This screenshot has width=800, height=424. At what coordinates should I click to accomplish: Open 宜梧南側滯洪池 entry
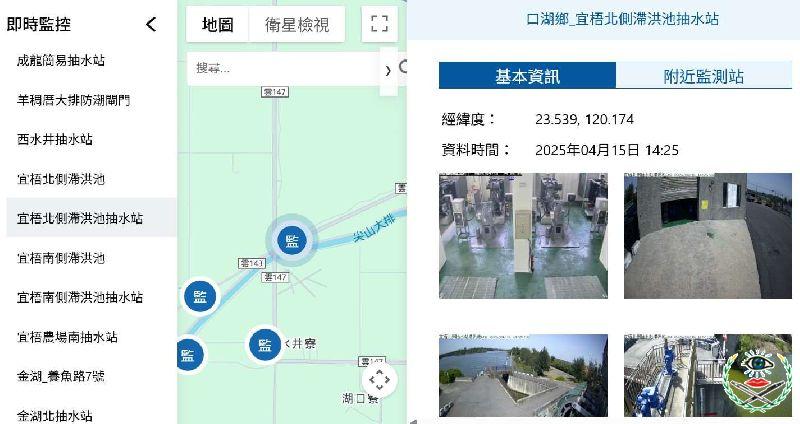[x=61, y=258]
